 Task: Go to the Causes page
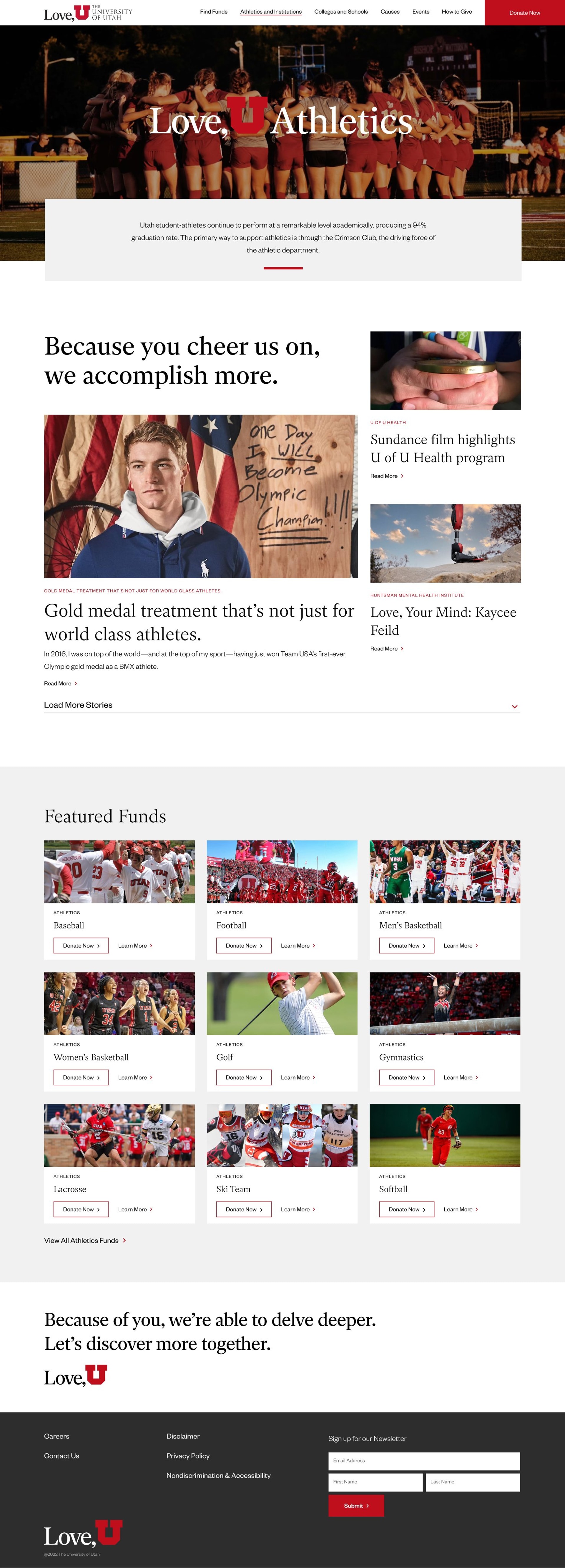pyautogui.click(x=390, y=11)
